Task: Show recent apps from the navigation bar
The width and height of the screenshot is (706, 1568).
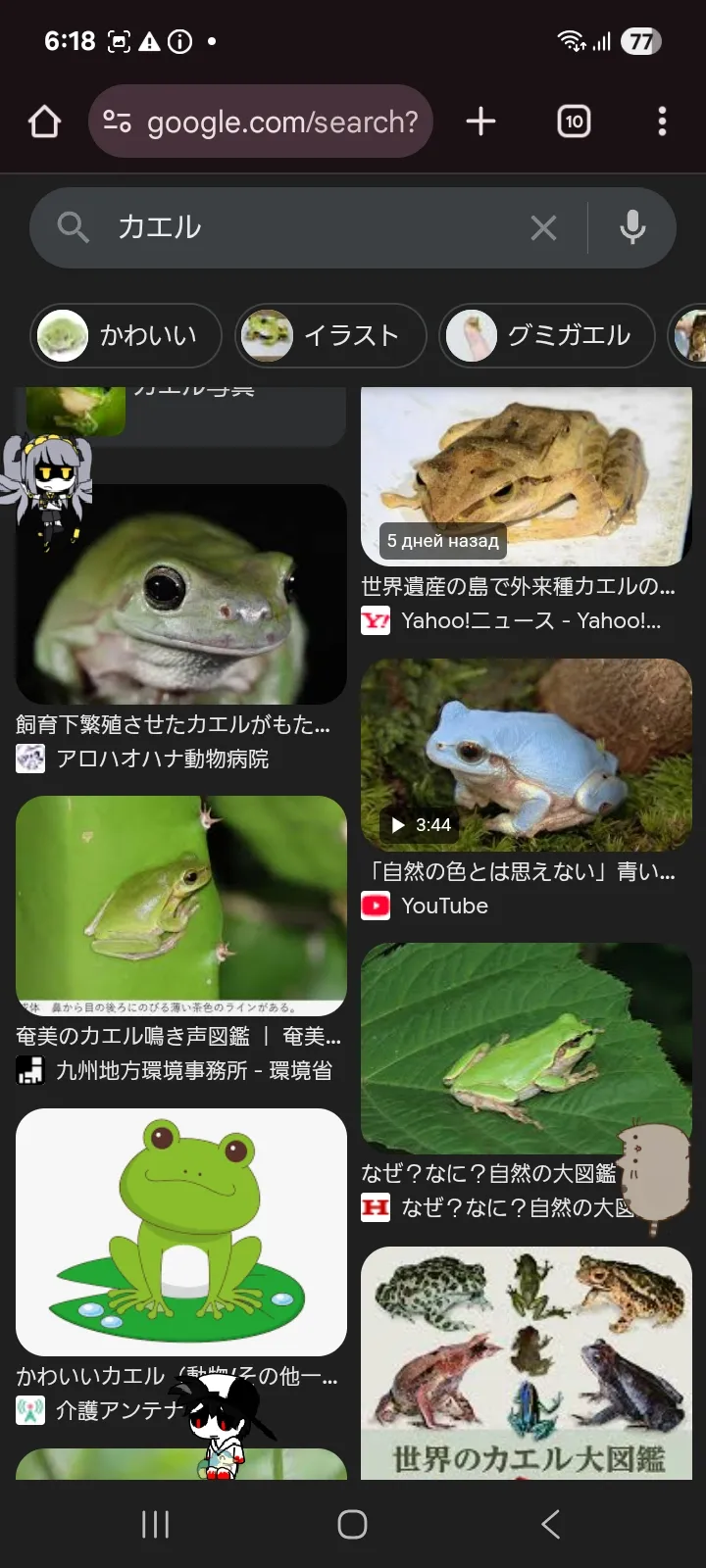Action: pos(156,1524)
